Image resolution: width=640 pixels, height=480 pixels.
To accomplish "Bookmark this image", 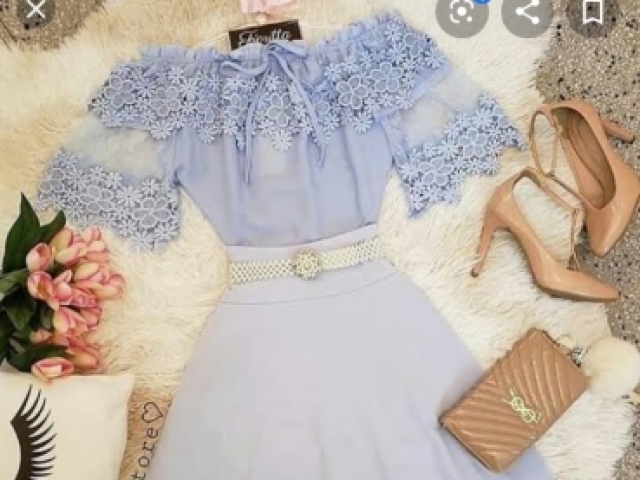I will pyautogui.click(x=592, y=12).
